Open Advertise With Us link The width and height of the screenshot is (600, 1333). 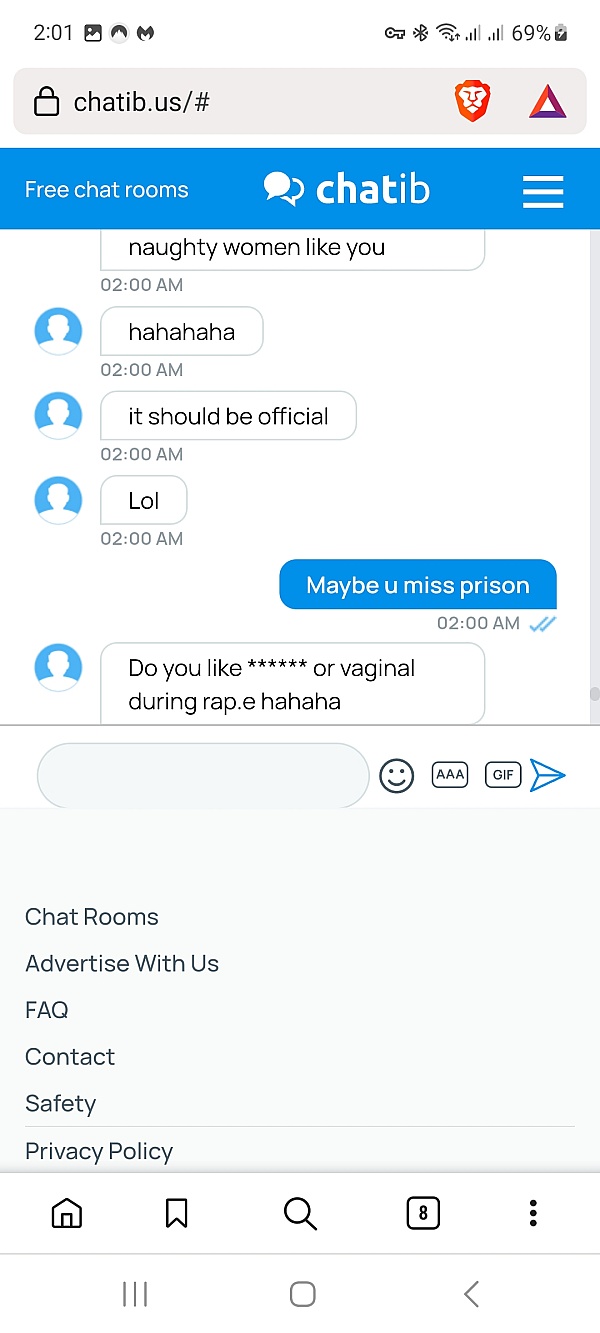click(122, 964)
